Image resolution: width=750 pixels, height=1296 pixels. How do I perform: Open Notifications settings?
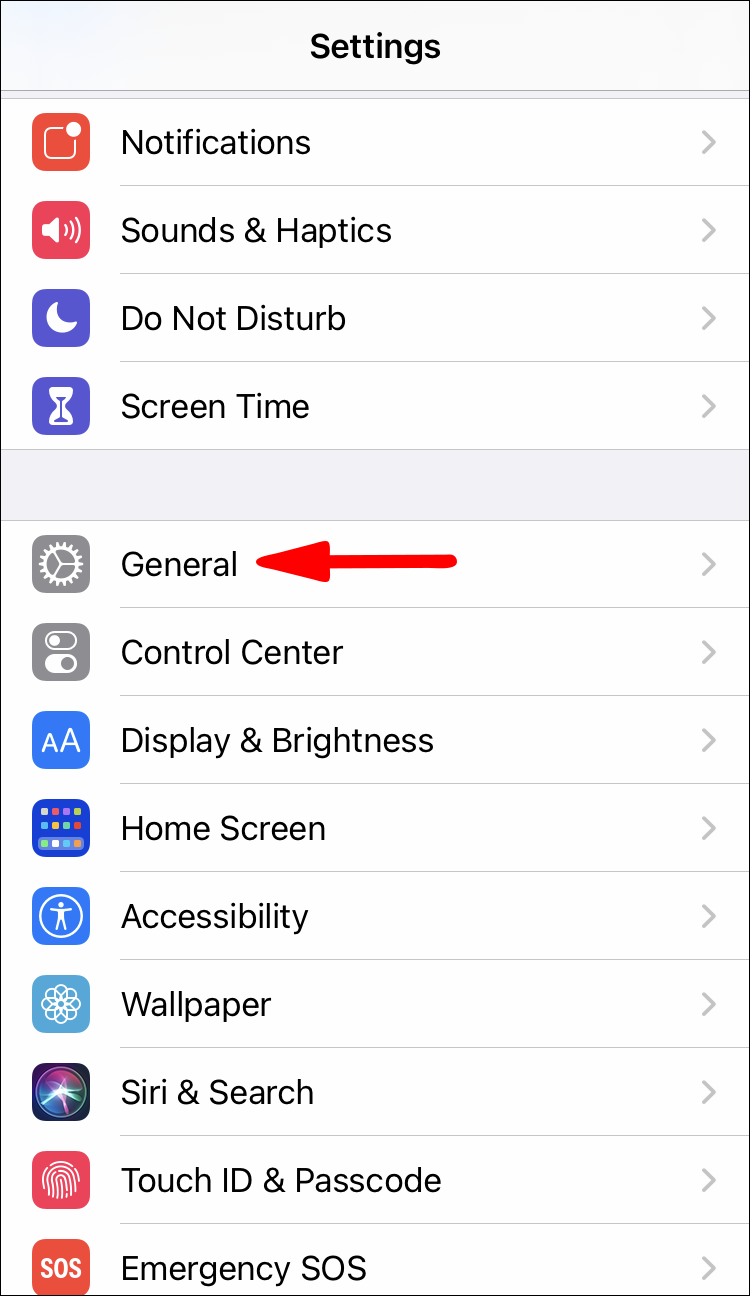[x=215, y=142]
